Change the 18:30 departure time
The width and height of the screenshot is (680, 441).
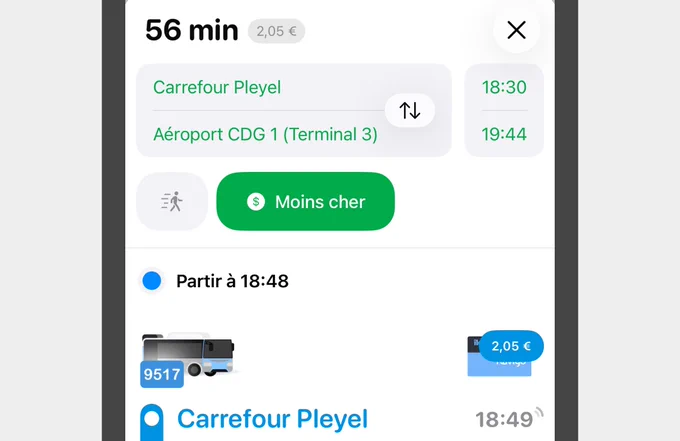504,88
